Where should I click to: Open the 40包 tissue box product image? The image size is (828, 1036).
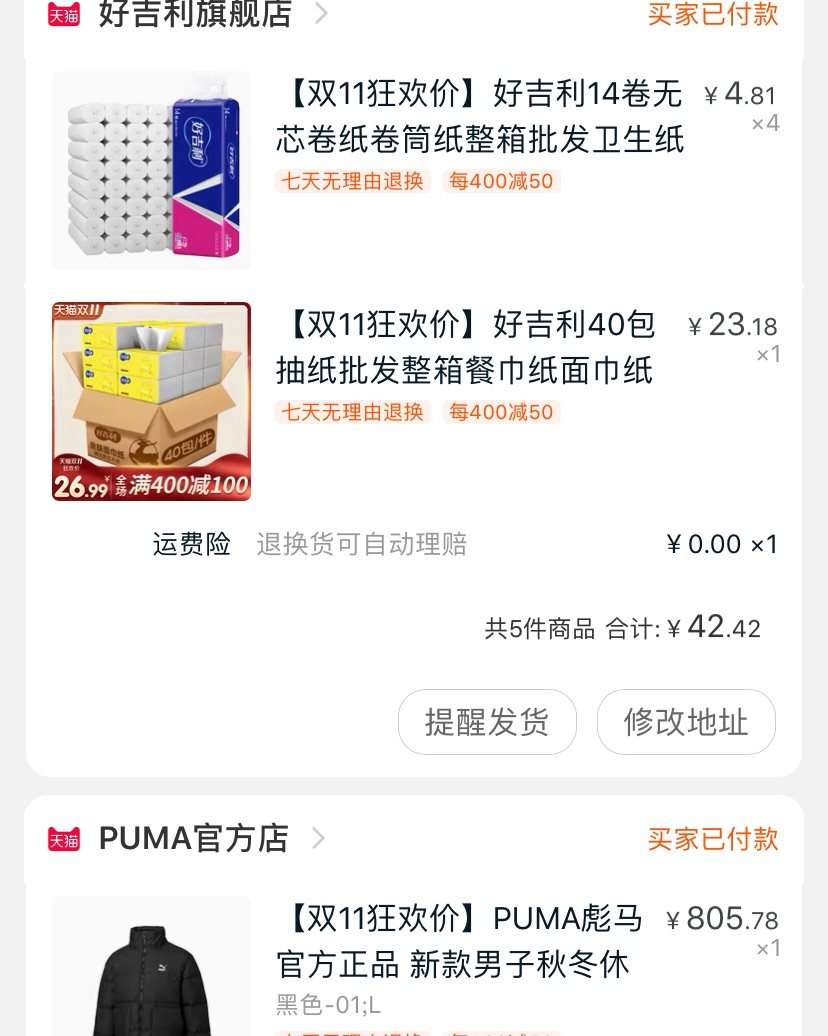(x=151, y=400)
